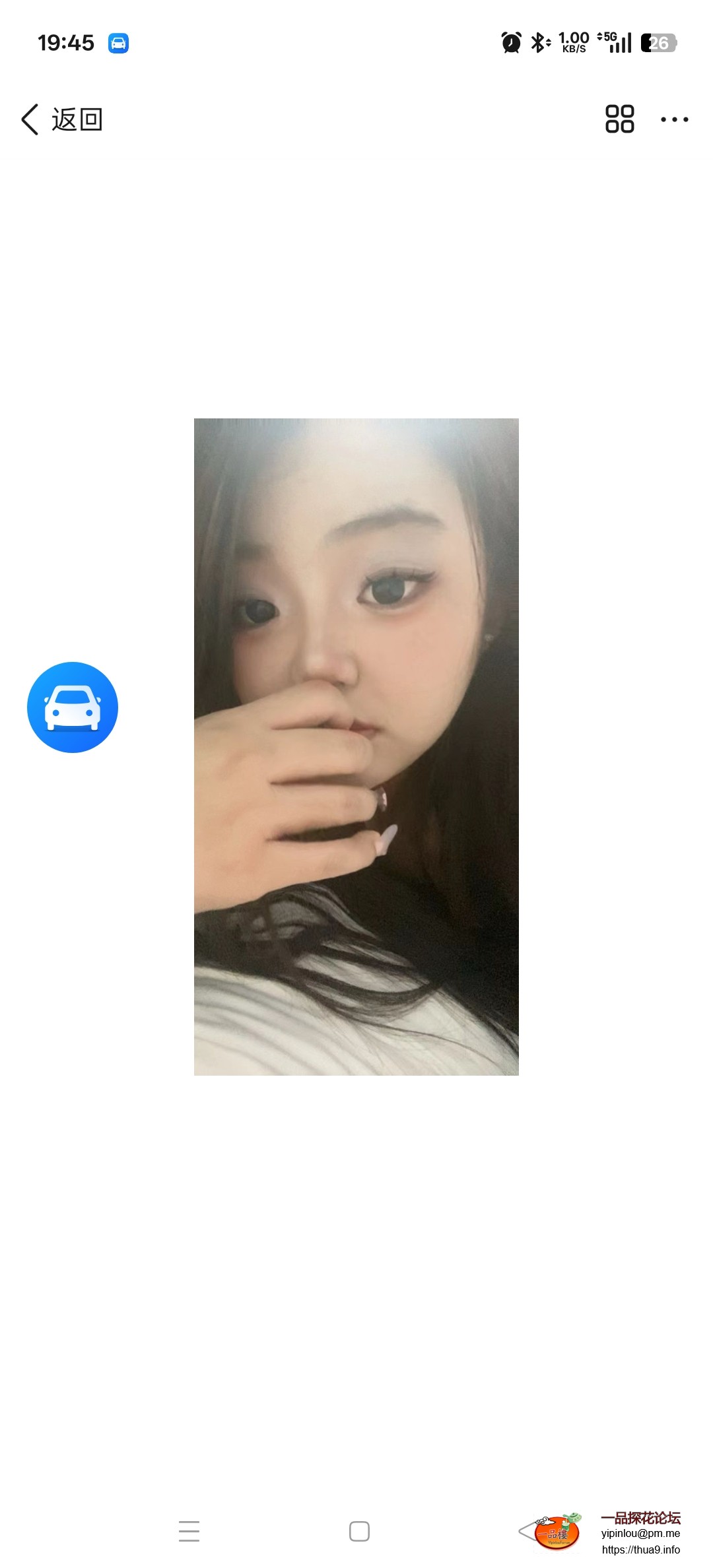
Task: Open the three-dot overflow menu
Action: coord(674,119)
